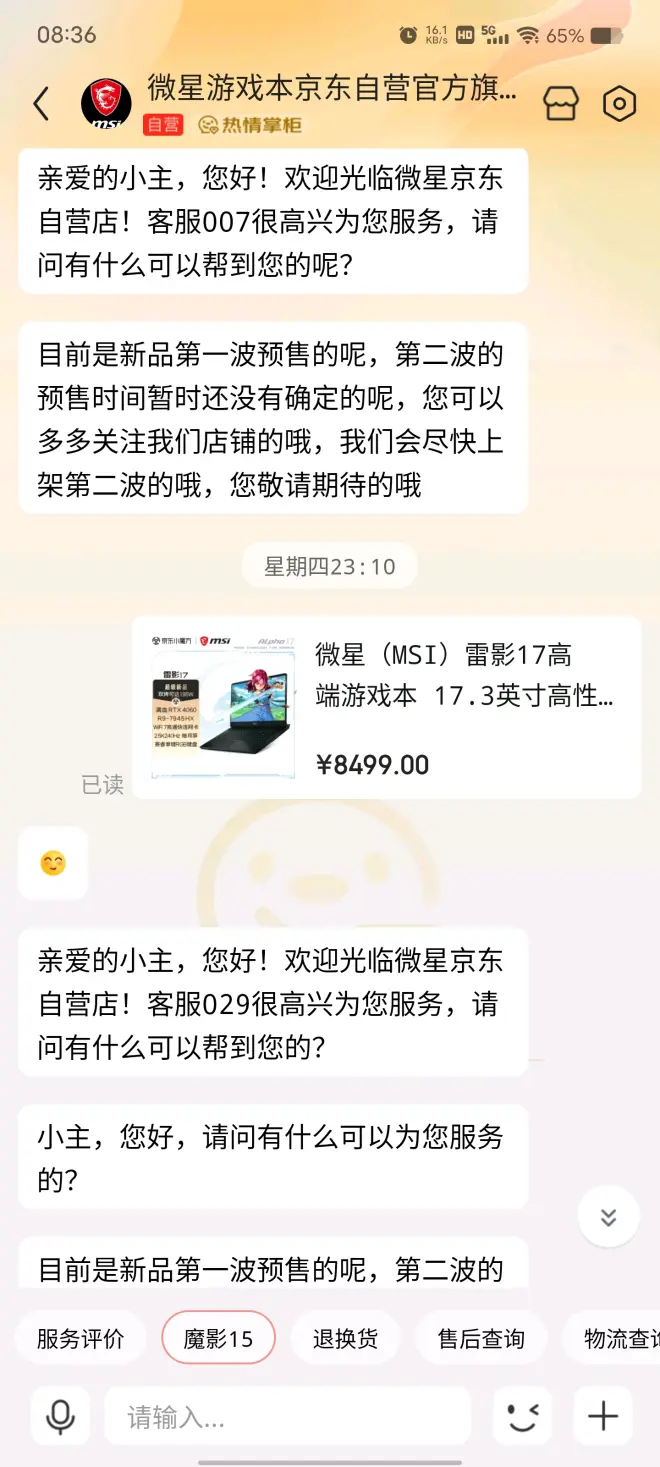660x1467 pixels.
Task: Activate voice input microphone
Action: pos(60,1416)
